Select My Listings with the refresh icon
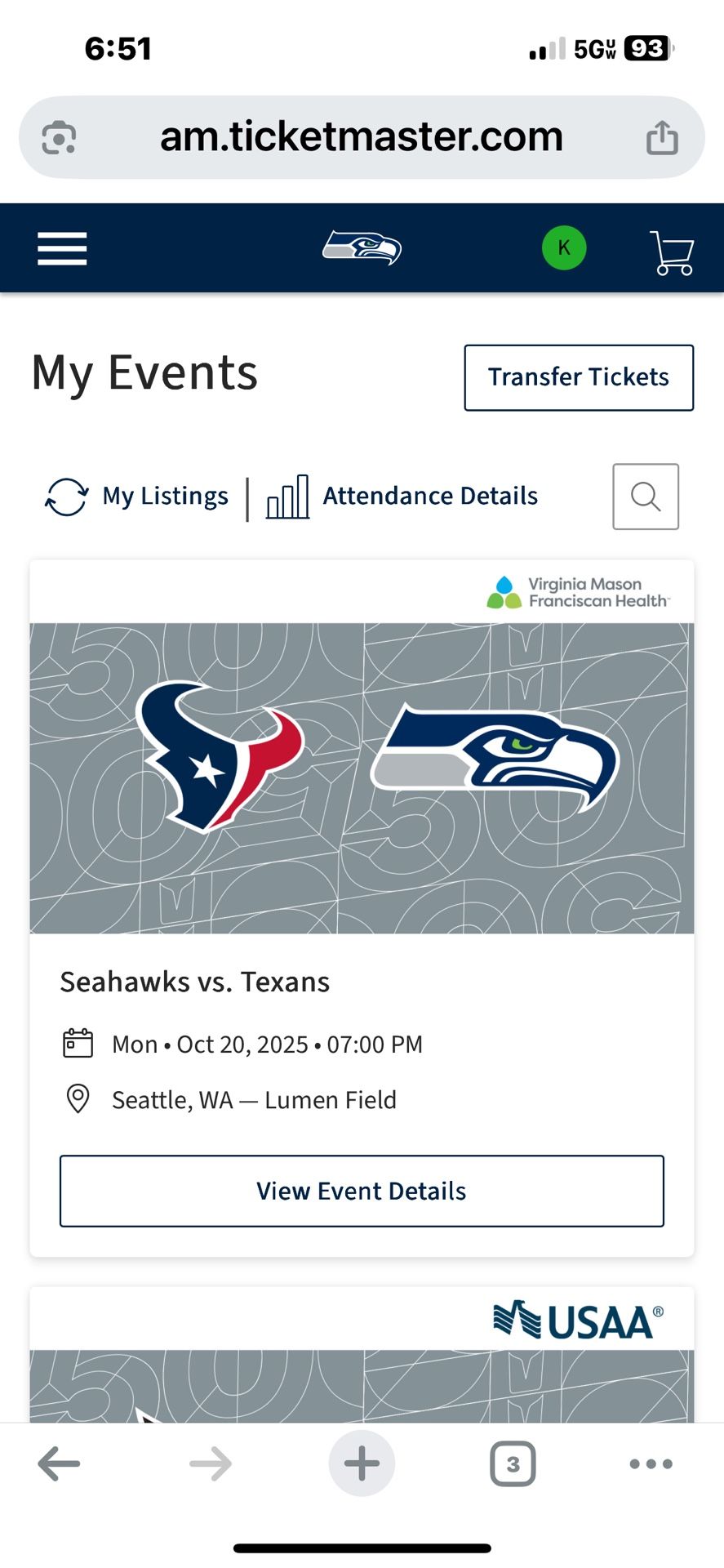724x1568 pixels. [137, 496]
